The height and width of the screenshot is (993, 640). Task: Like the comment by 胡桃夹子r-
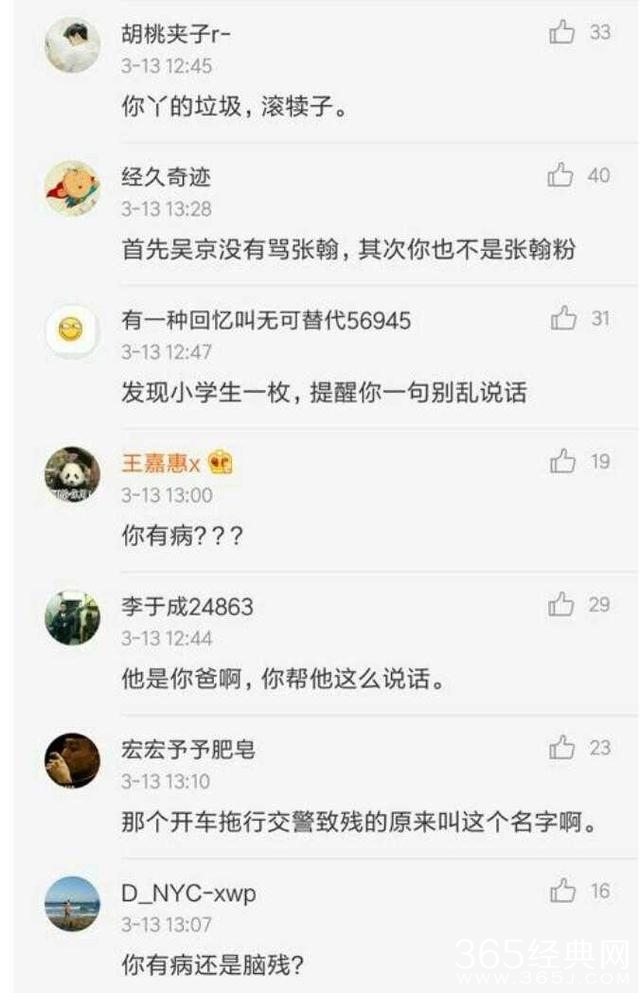pos(563,33)
